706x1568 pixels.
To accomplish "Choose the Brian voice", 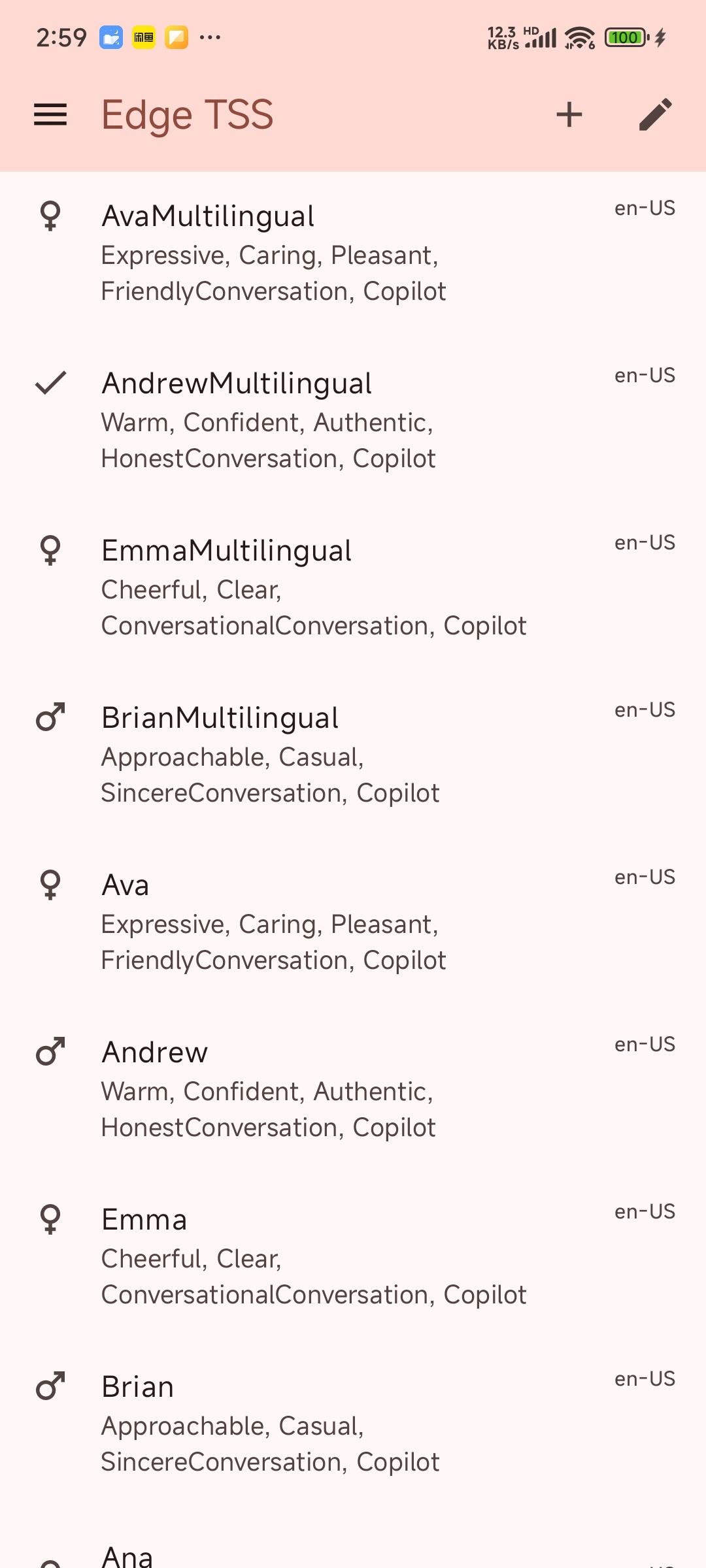I will (353, 1424).
